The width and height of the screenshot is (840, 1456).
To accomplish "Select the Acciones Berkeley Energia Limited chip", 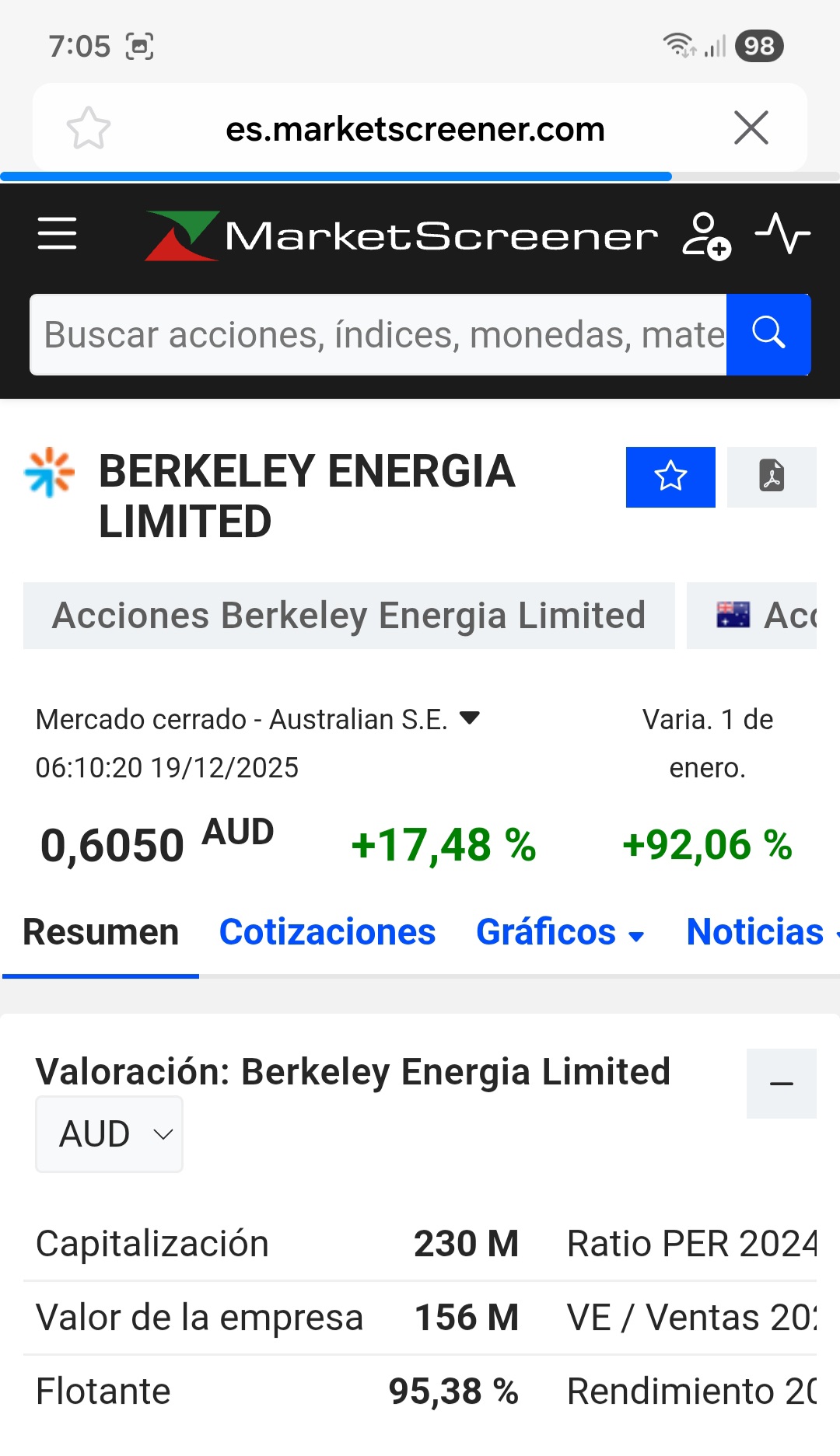I will click(348, 616).
